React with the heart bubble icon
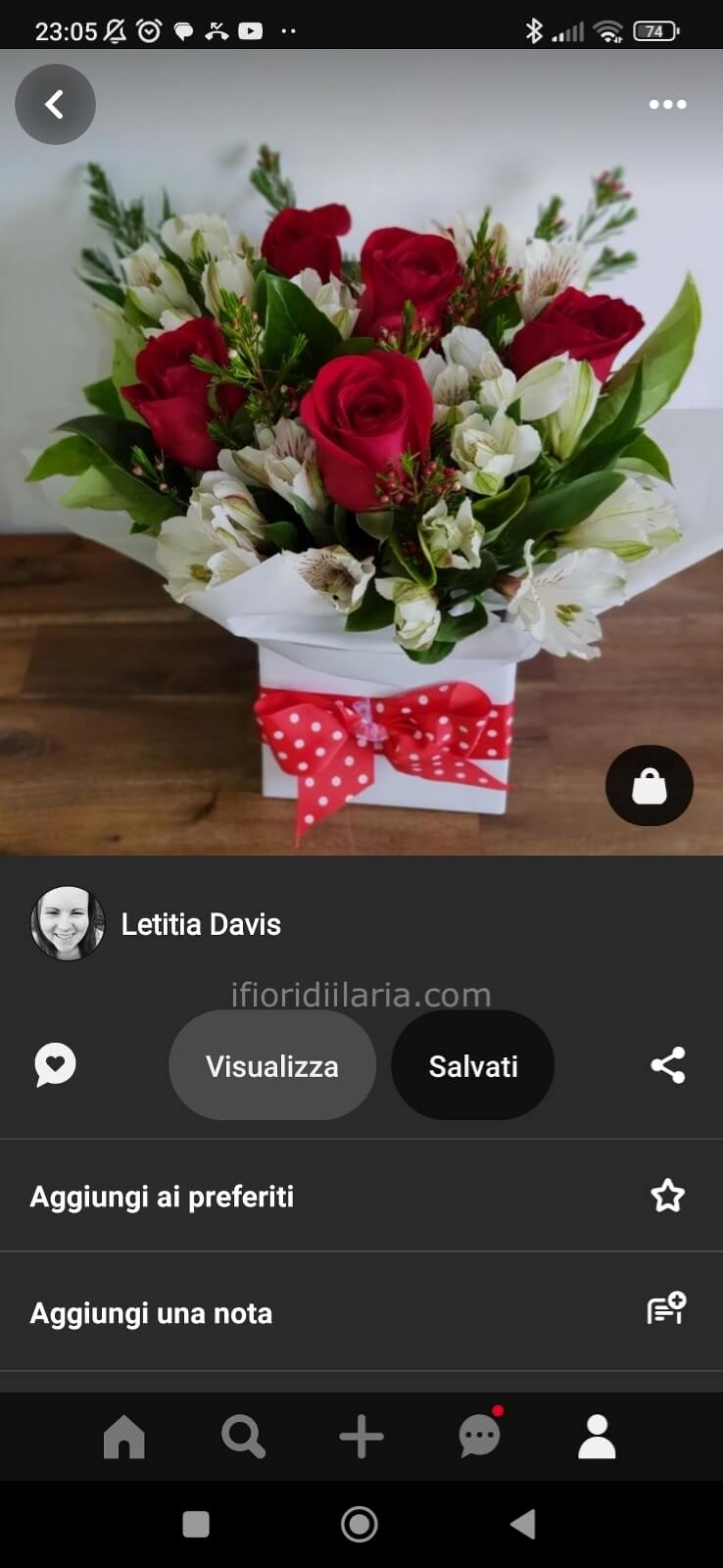The image size is (723, 1568). point(55,1065)
